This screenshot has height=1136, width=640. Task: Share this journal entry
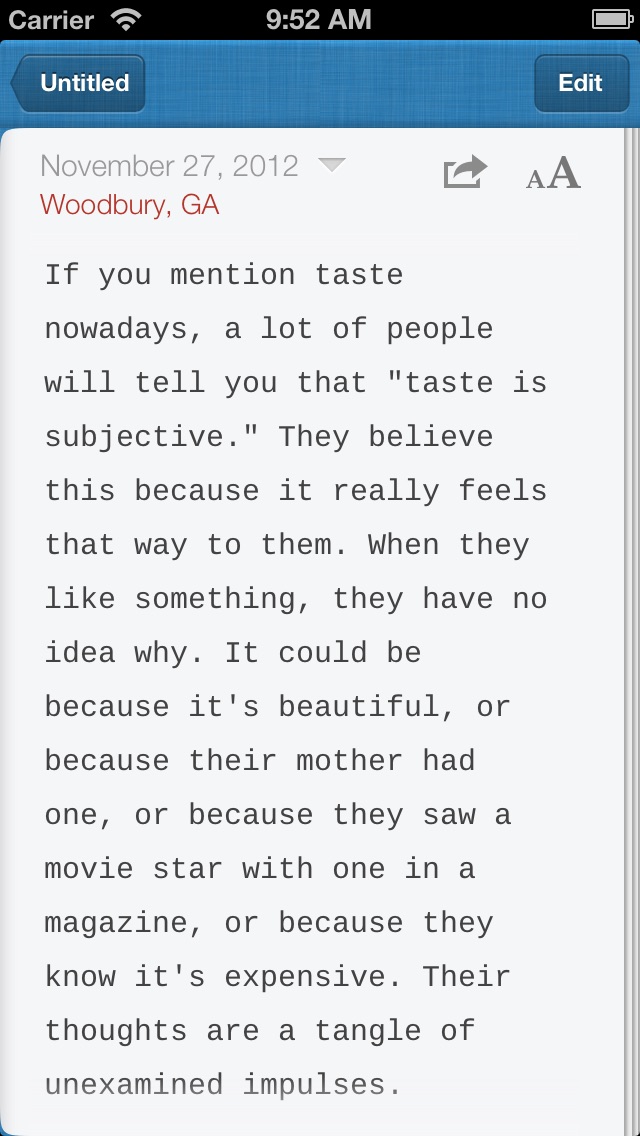(x=465, y=172)
